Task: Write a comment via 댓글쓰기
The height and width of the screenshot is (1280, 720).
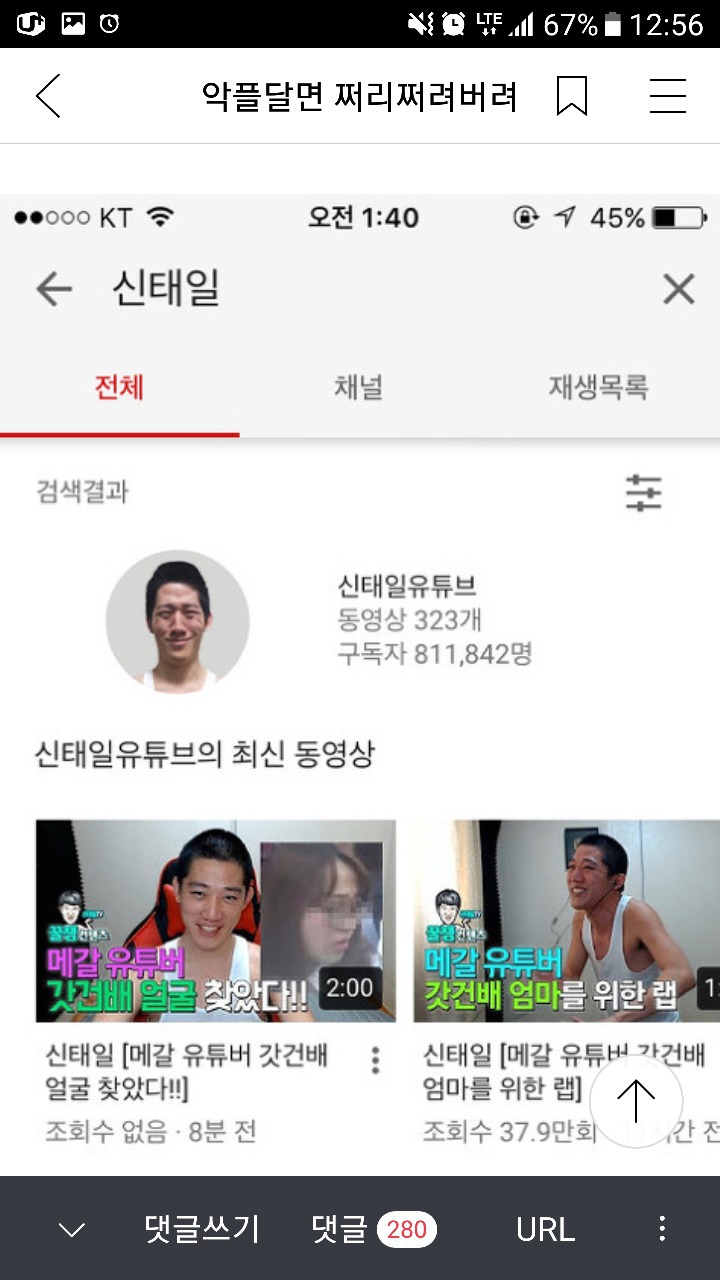Action: click(202, 1229)
